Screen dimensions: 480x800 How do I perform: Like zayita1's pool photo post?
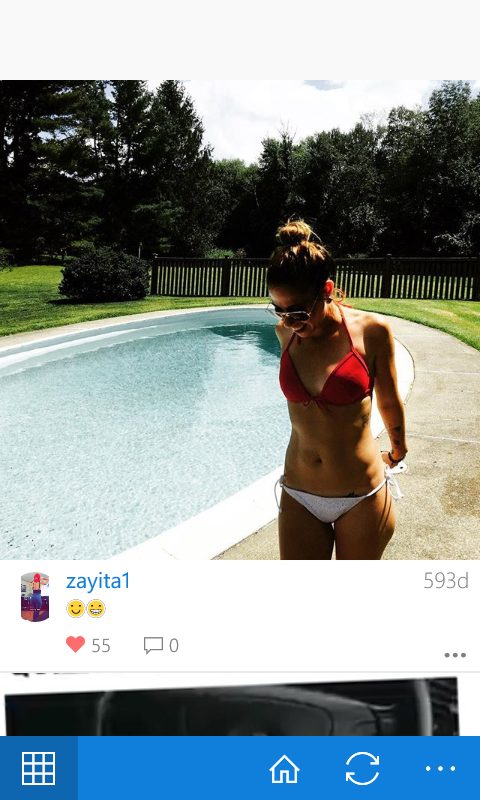point(75,645)
